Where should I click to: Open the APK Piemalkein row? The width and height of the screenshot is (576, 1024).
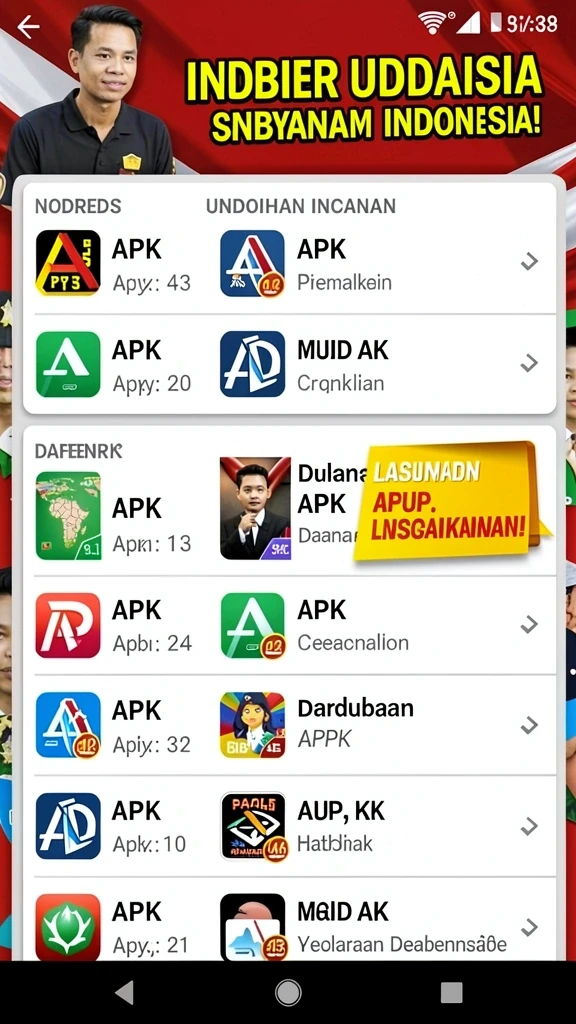[380, 264]
